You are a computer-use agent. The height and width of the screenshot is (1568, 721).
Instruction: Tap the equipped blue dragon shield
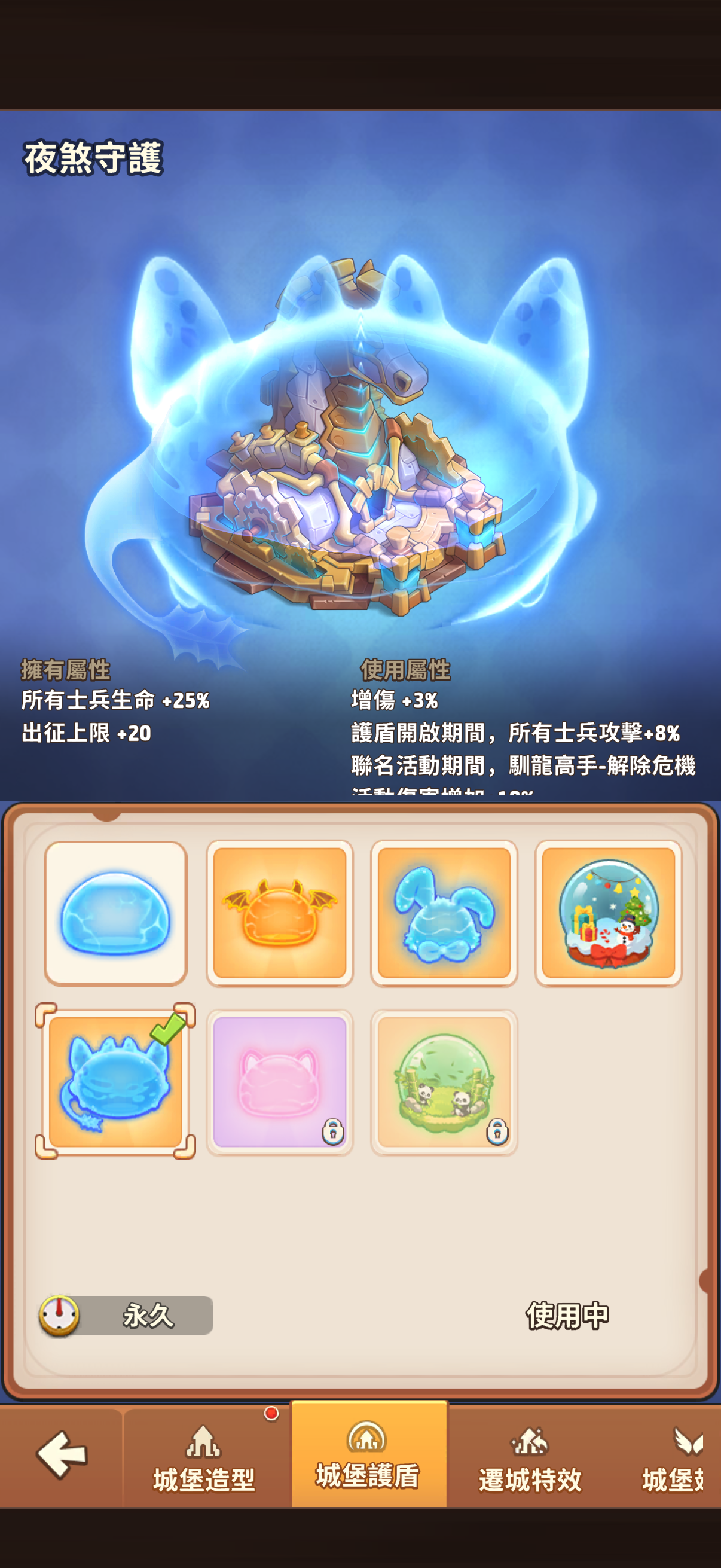115,1082
